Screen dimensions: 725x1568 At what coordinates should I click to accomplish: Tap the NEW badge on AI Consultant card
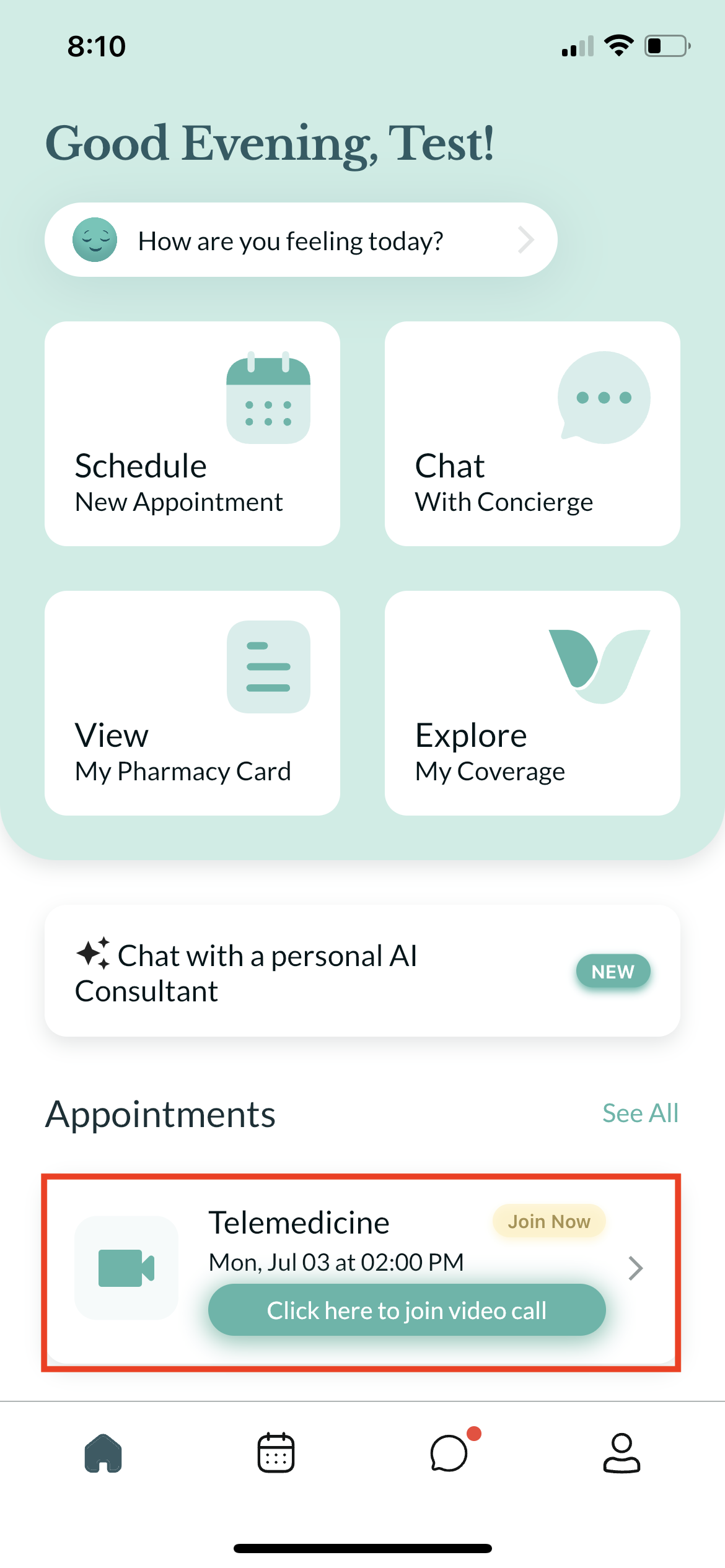click(613, 972)
